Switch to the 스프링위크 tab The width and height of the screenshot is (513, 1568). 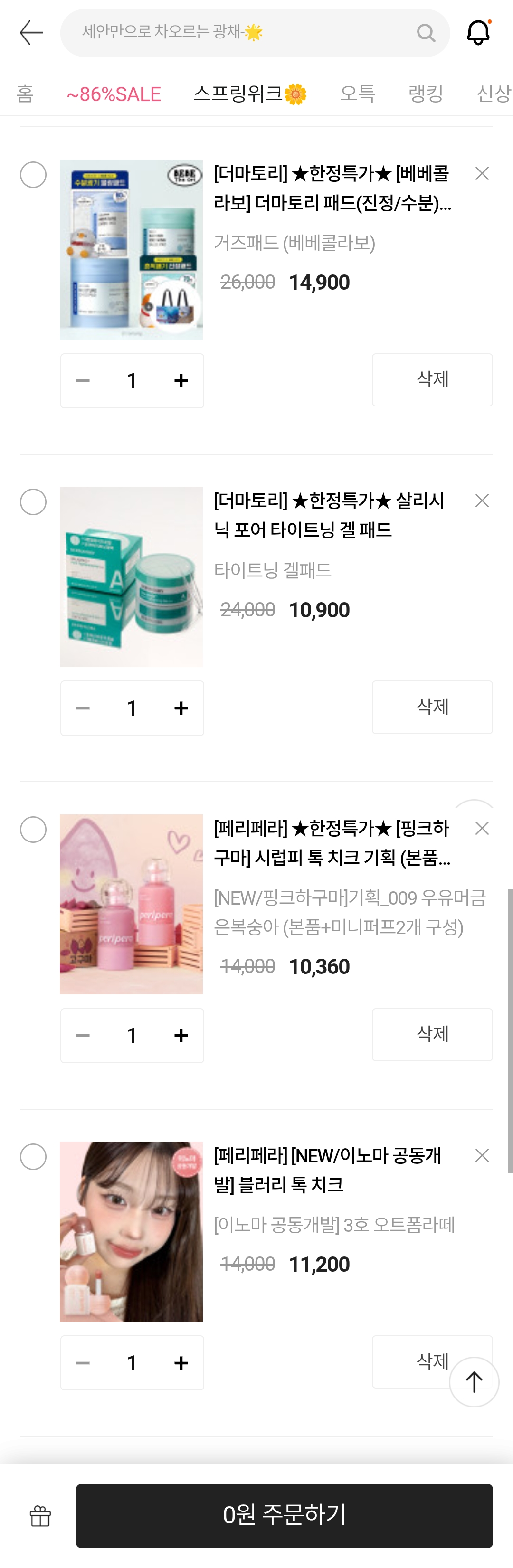pos(249,94)
